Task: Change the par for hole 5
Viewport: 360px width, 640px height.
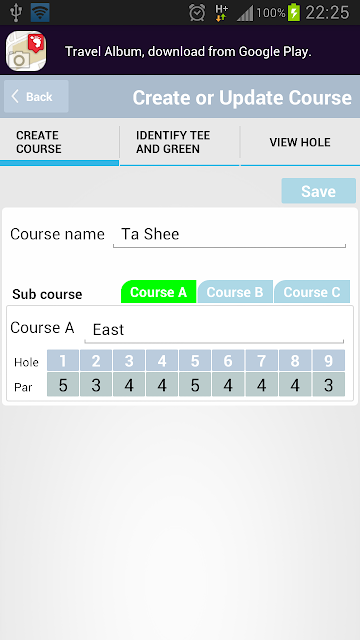Action: [195, 385]
